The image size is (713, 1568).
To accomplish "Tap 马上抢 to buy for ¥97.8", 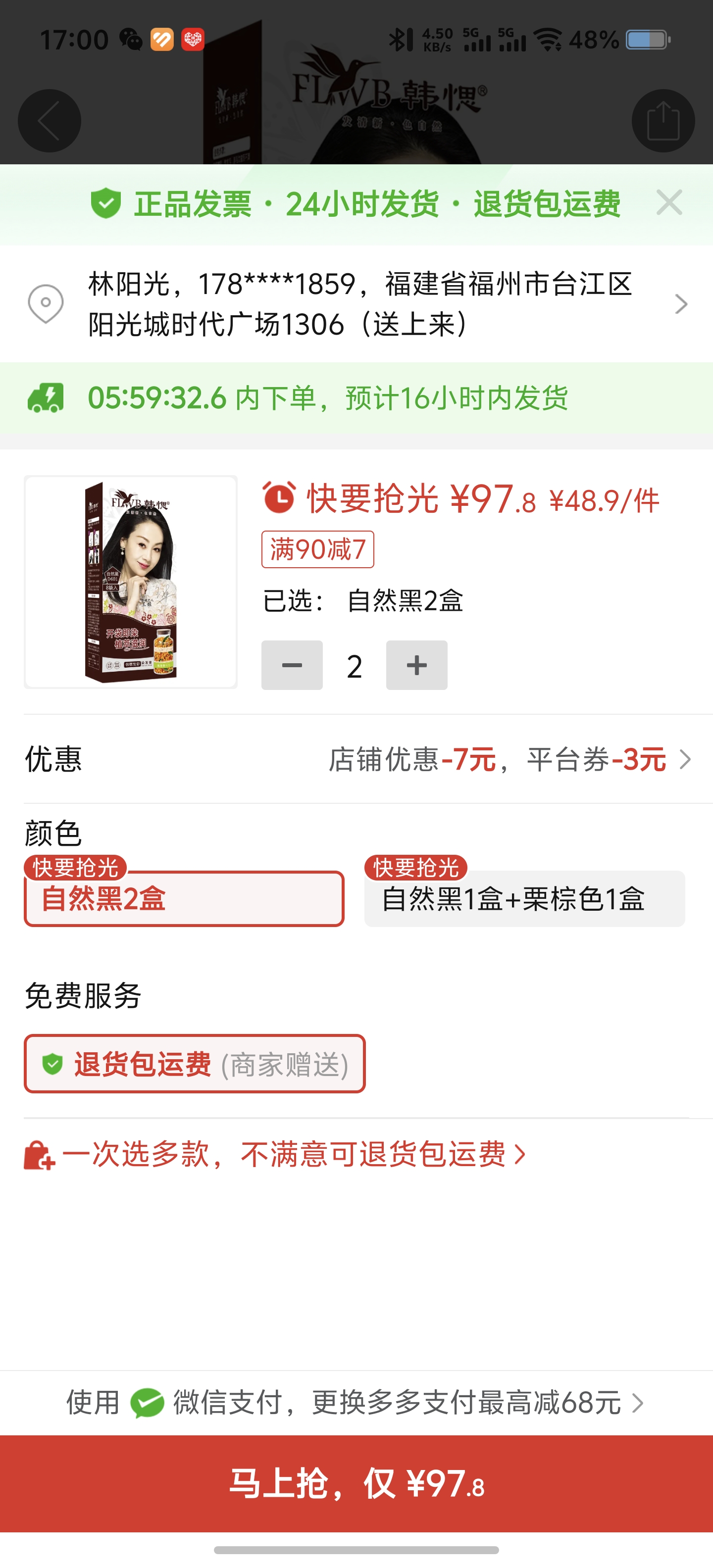I will [x=356, y=1483].
